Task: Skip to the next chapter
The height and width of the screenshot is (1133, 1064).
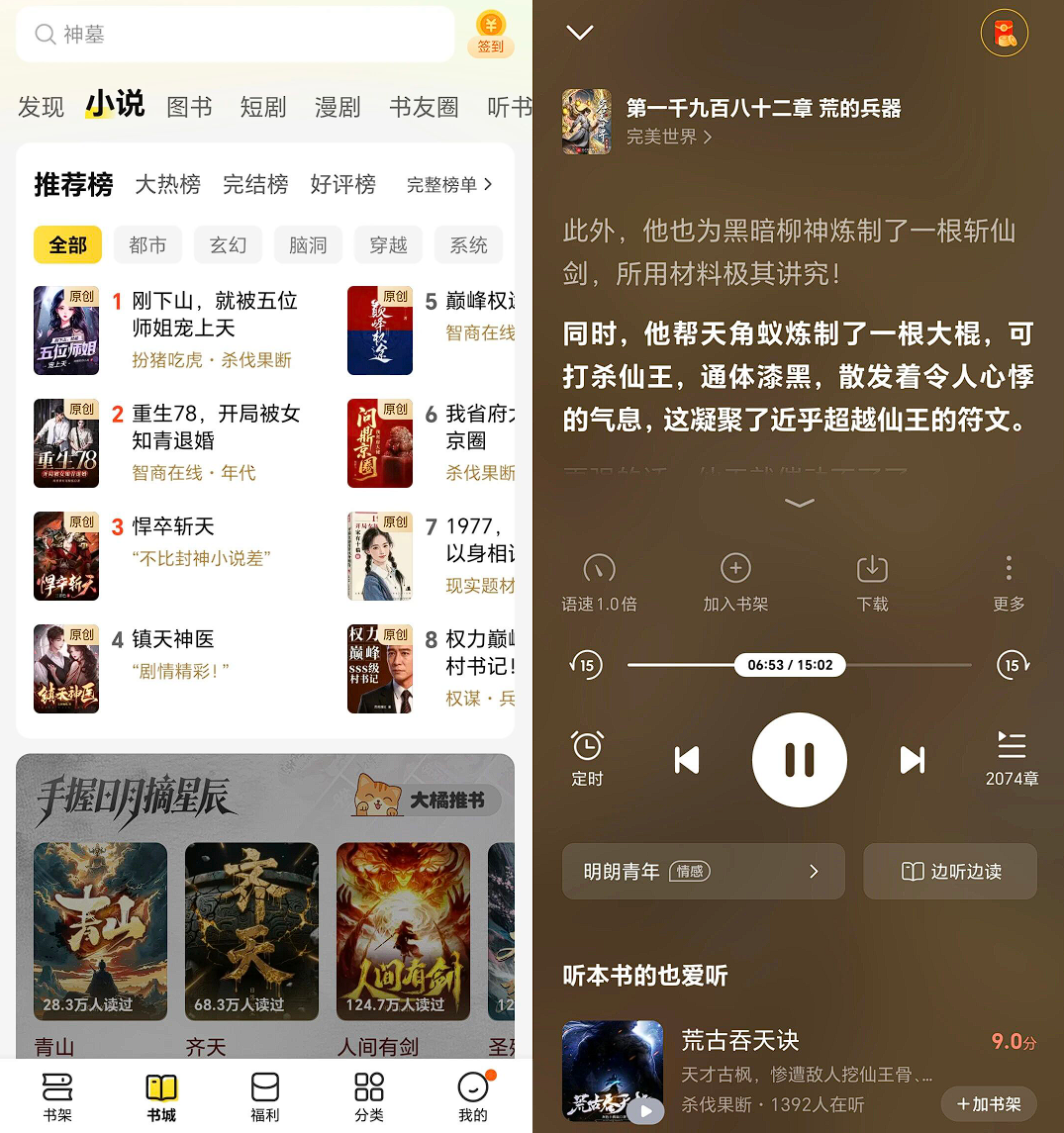Action: pyautogui.click(x=912, y=760)
